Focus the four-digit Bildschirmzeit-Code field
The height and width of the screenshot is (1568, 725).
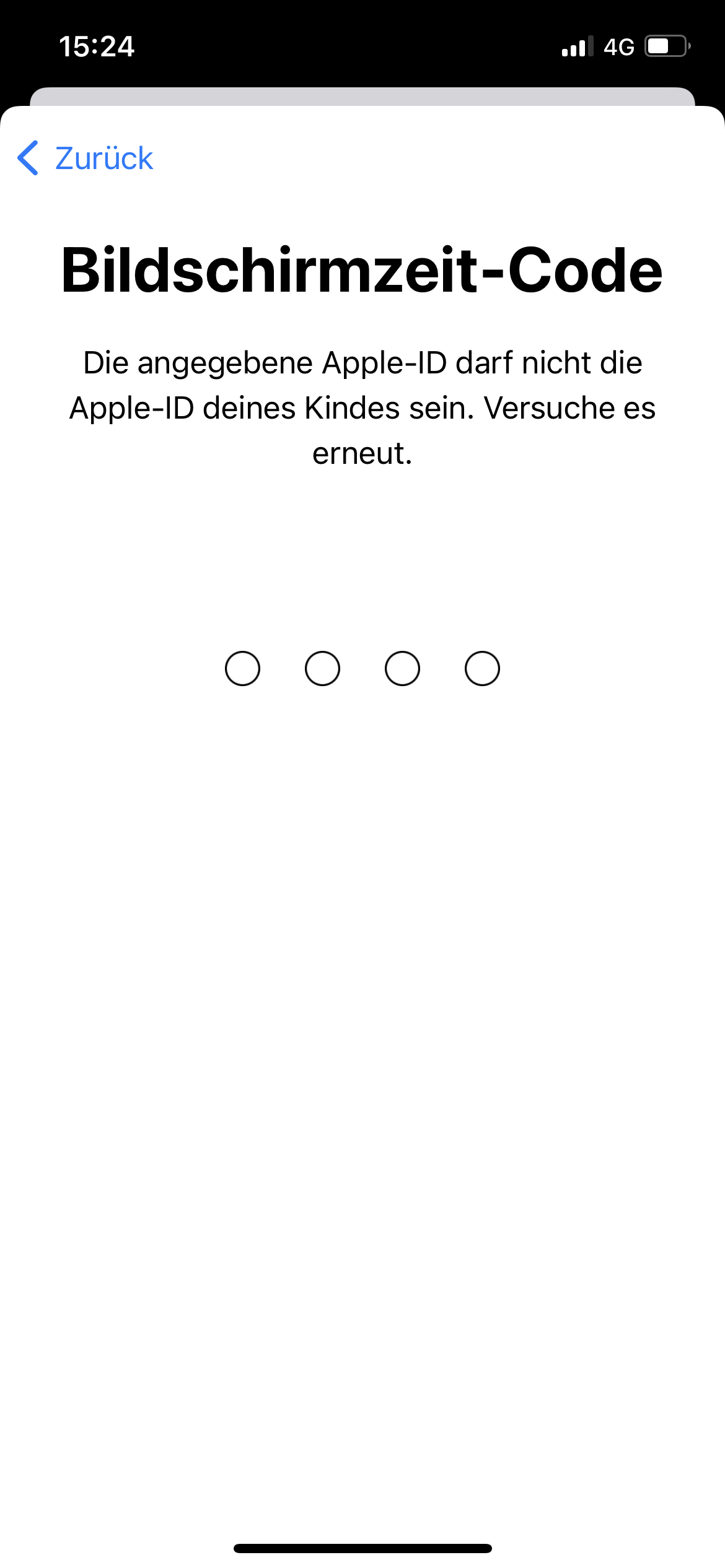(362, 669)
